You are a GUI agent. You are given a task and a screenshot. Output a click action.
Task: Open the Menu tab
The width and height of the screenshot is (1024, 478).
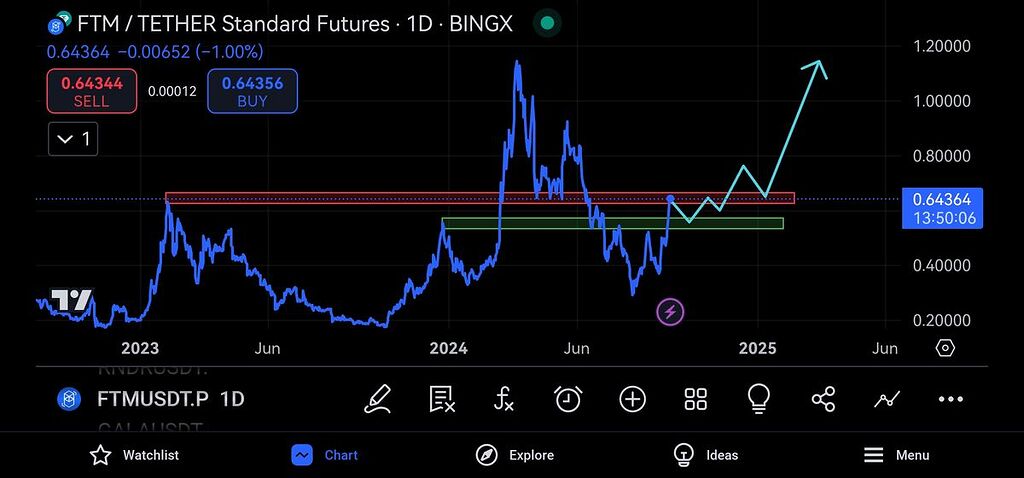coord(896,455)
